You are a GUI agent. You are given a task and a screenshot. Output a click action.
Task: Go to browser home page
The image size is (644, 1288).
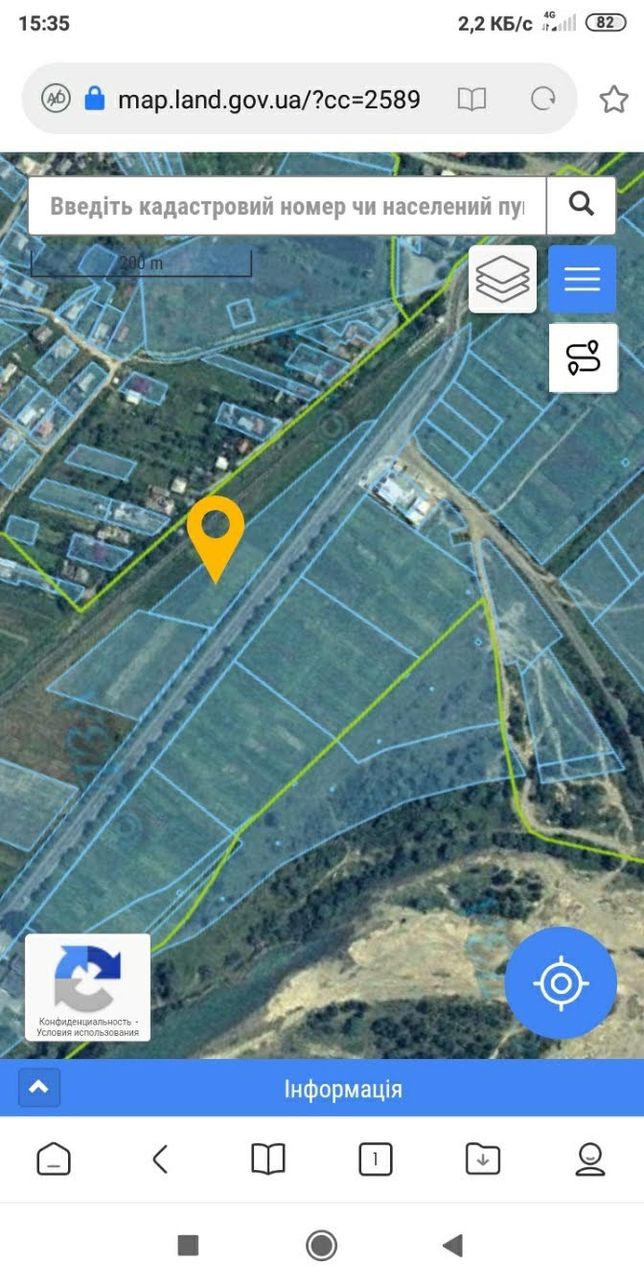pyautogui.click(x=53, y=1159)
